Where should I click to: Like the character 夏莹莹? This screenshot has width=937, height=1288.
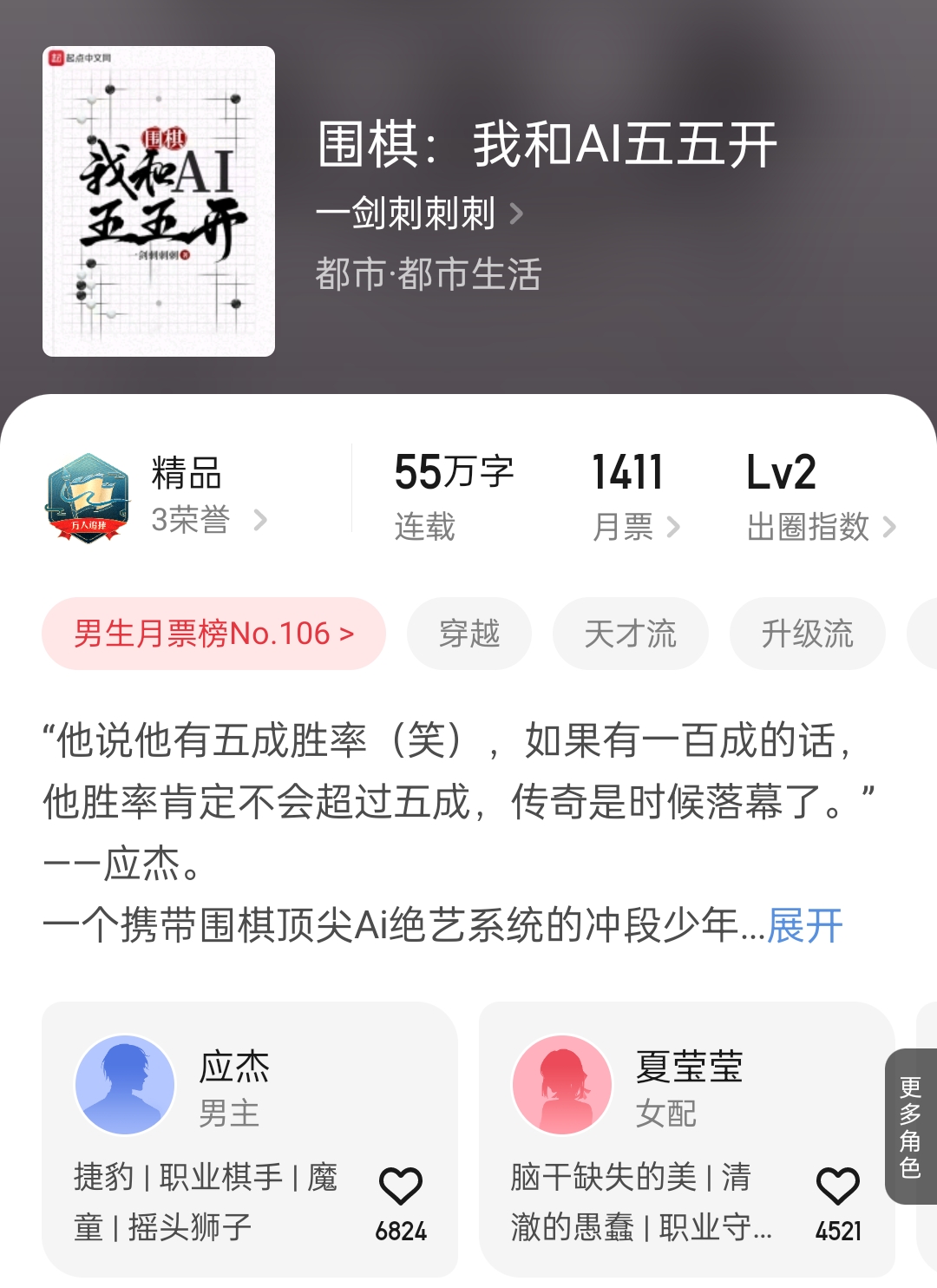(838, 1186)
